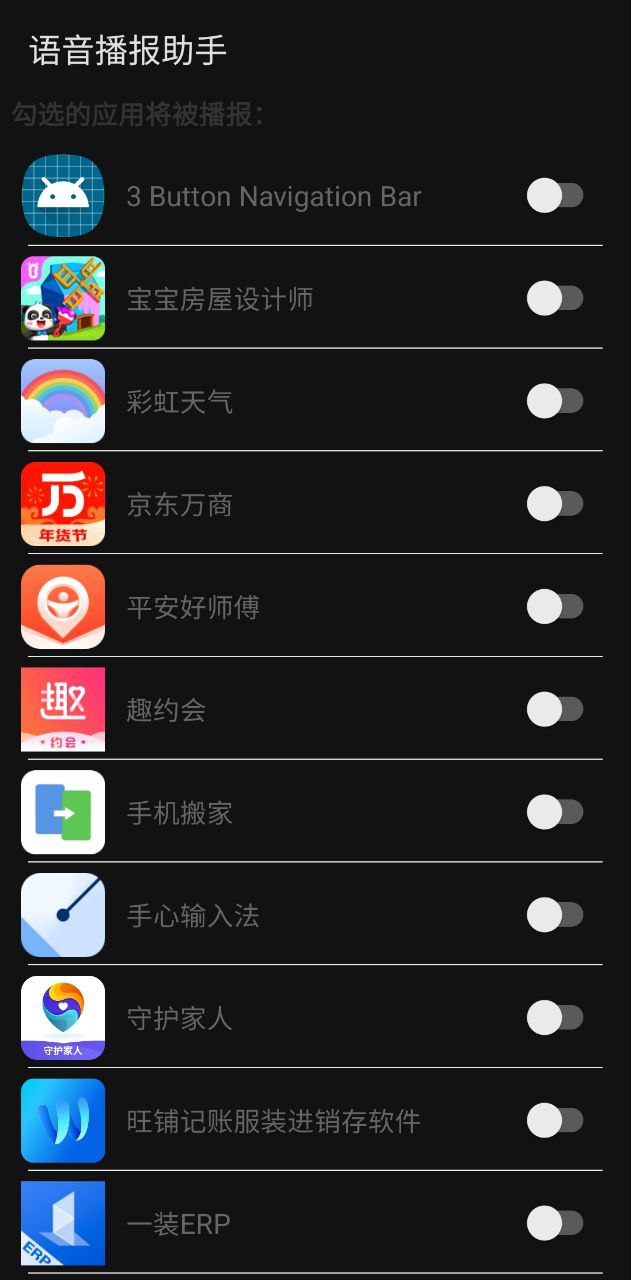Enable broadcast for 手机搬家
Viewport: 631px width, 1280px height.
click(x=555, y=812)
